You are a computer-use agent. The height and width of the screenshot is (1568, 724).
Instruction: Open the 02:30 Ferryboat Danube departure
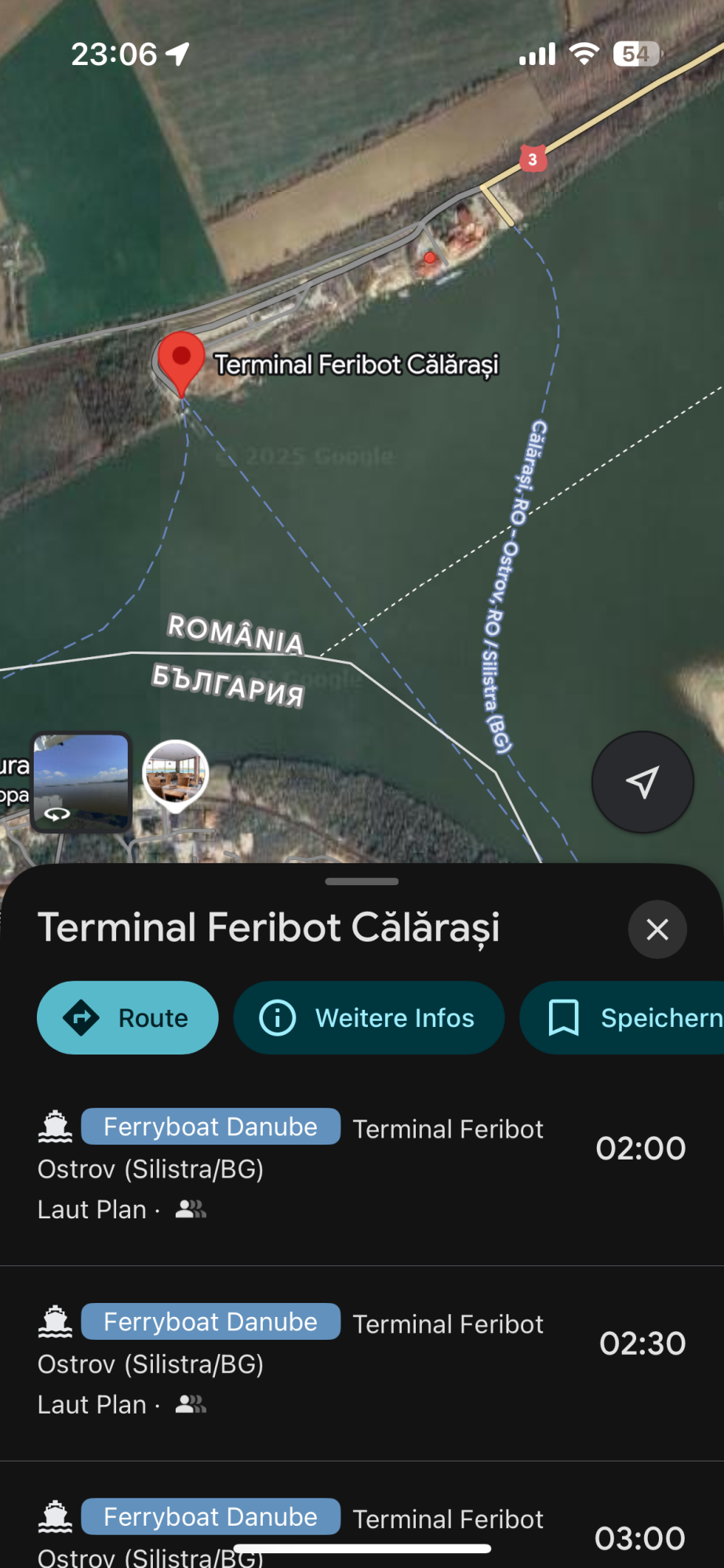point(361,1363)
